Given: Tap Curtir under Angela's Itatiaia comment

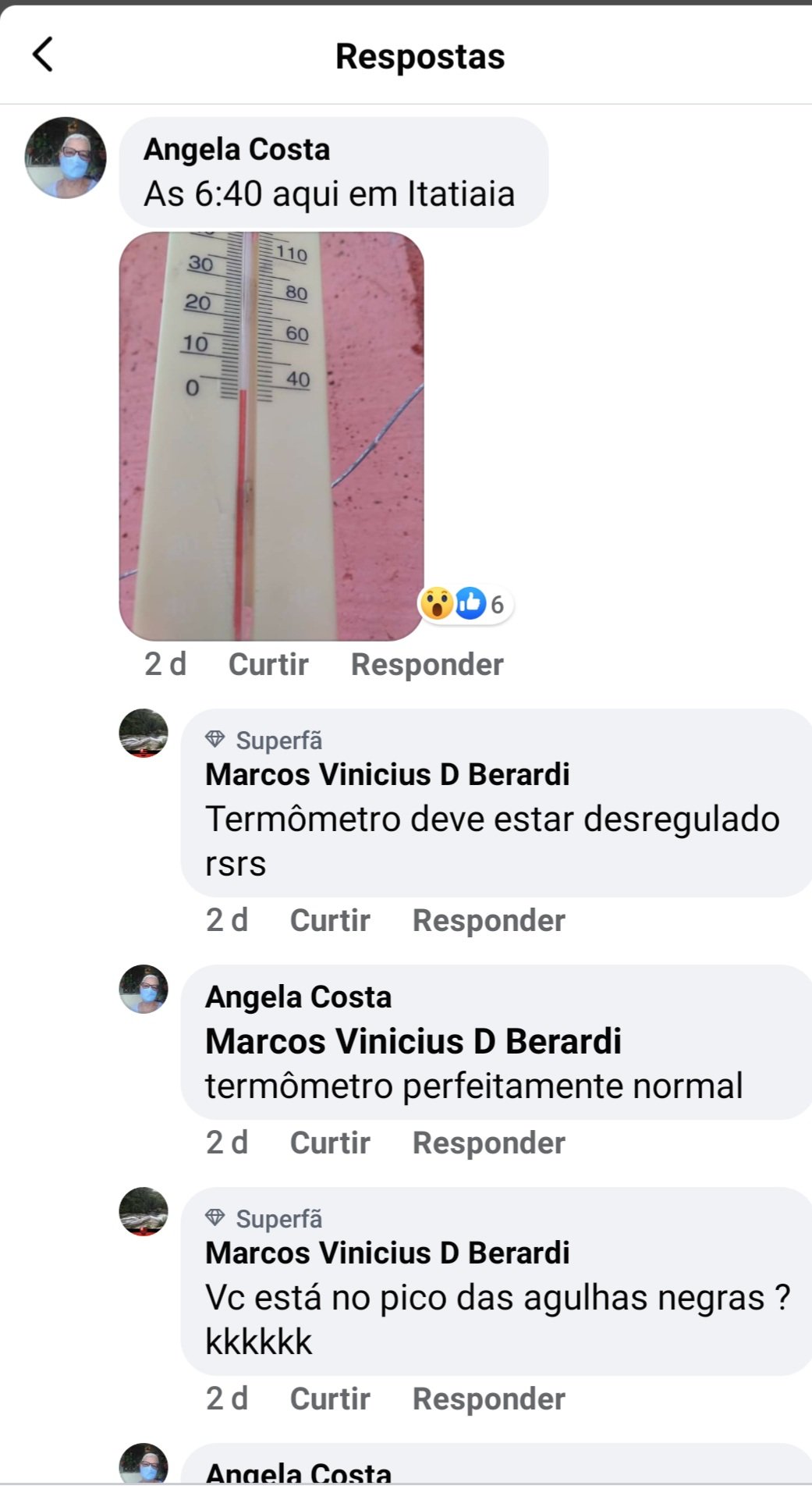Looking at the screenshot, I should [x=268, y=665].
